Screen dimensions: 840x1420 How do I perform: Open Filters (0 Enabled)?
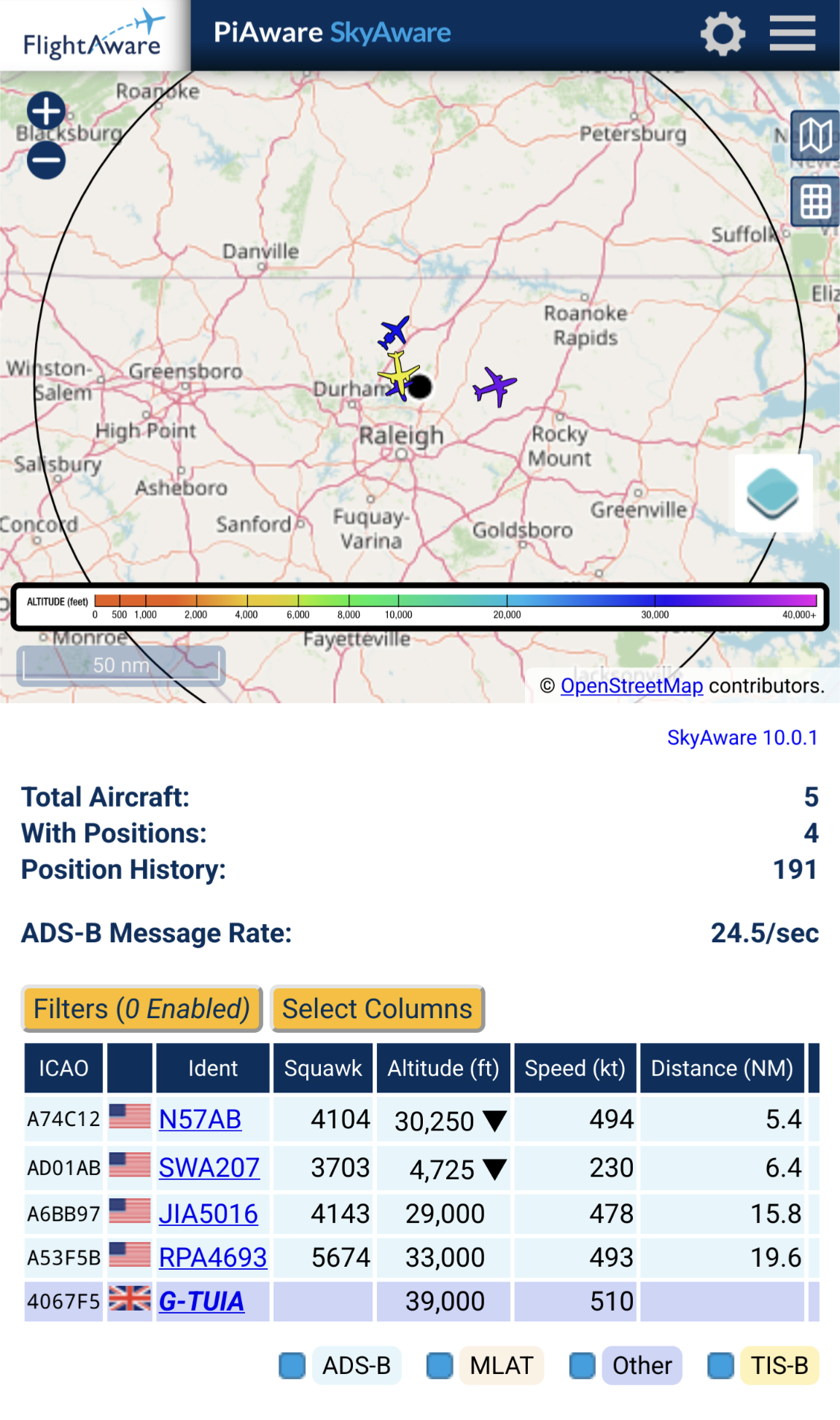pos(142,1009)
